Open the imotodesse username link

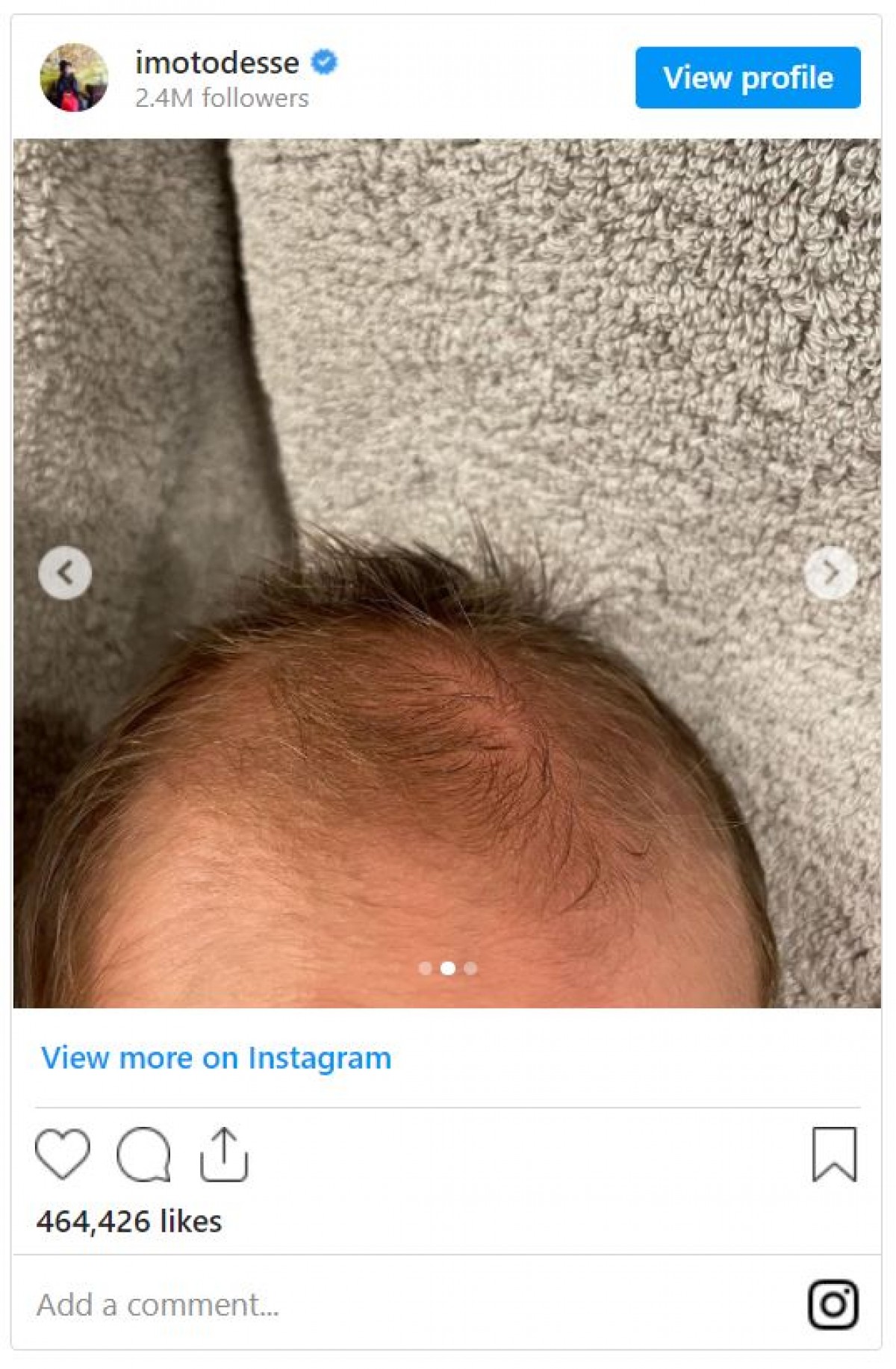tap(217, 63)
